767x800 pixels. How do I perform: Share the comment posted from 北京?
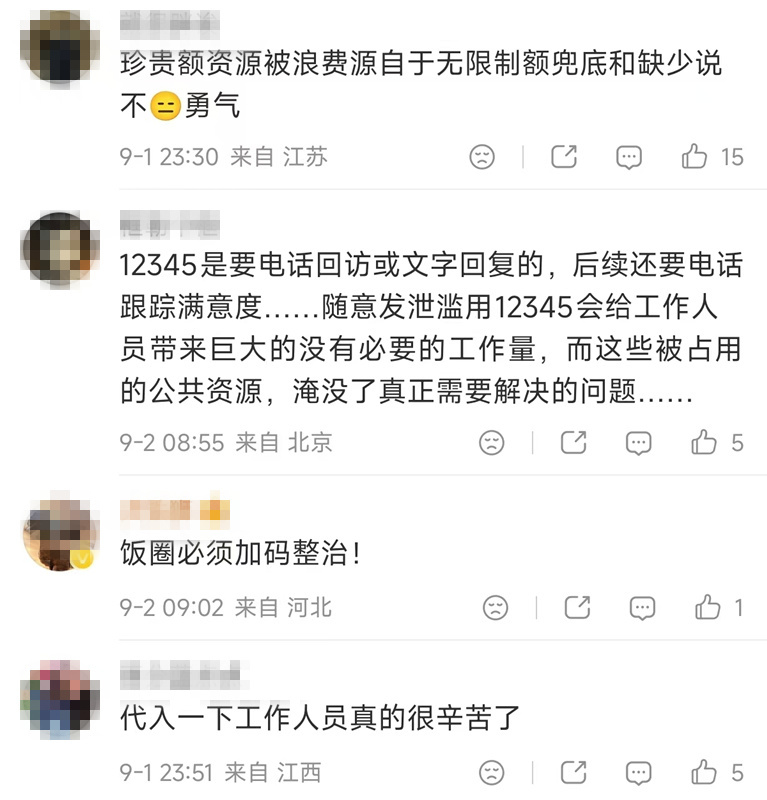pos(574,442)
